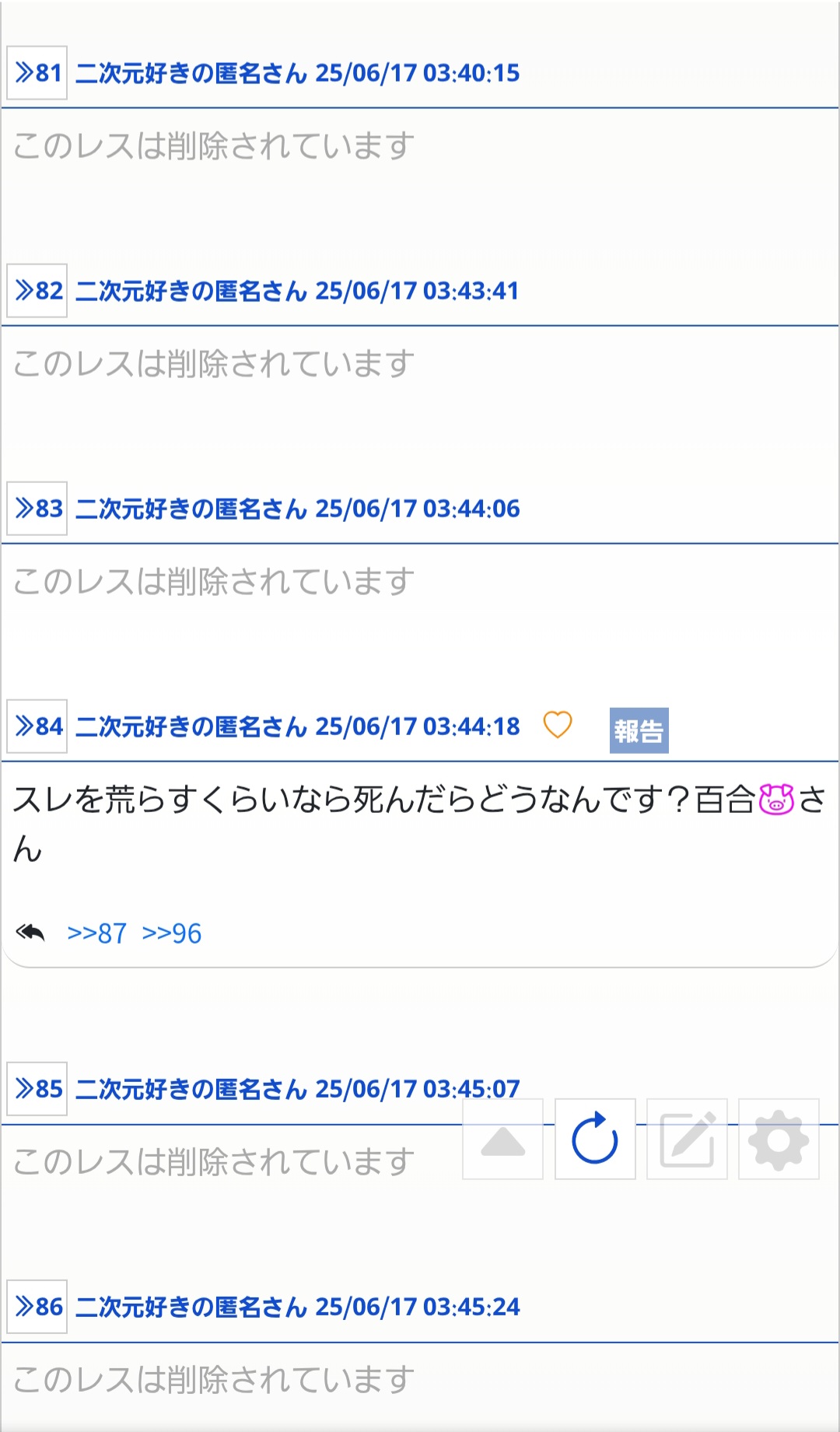Jump to the top with the up arrow

(x=503, y=1140)
